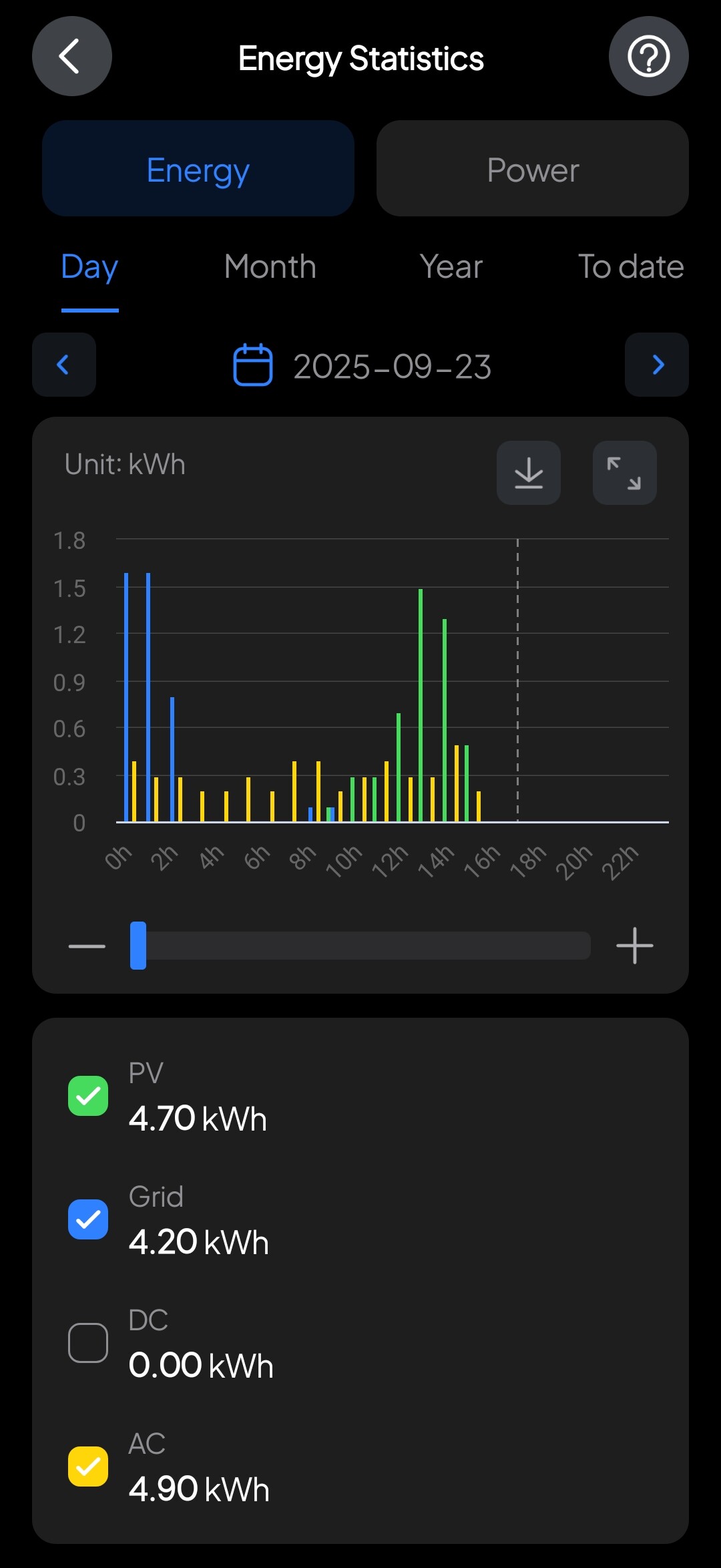This screenshot has height=1568, width=721.
Task: Go back from Energy Statistics
Action: coord(71,56)
